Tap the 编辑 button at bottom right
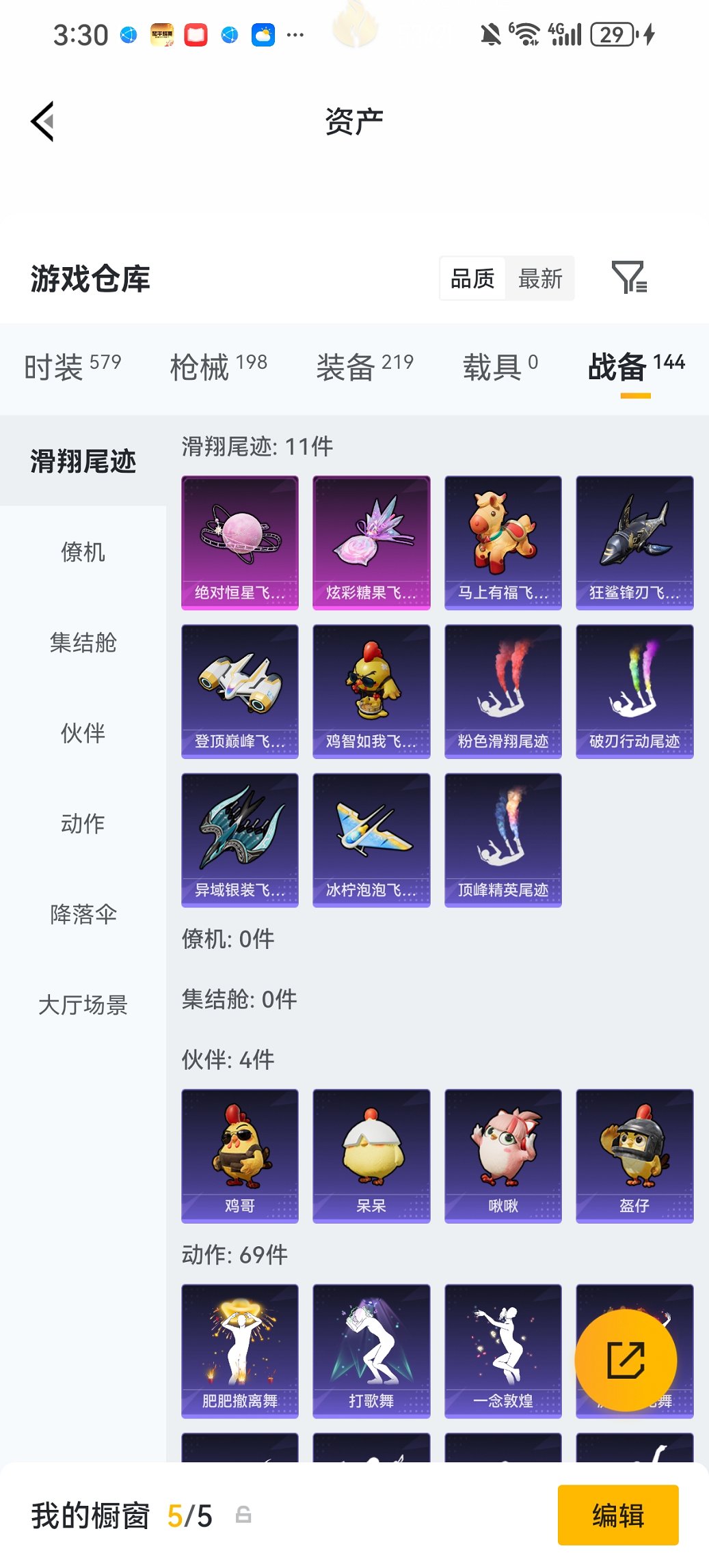 click(618, 1515)
